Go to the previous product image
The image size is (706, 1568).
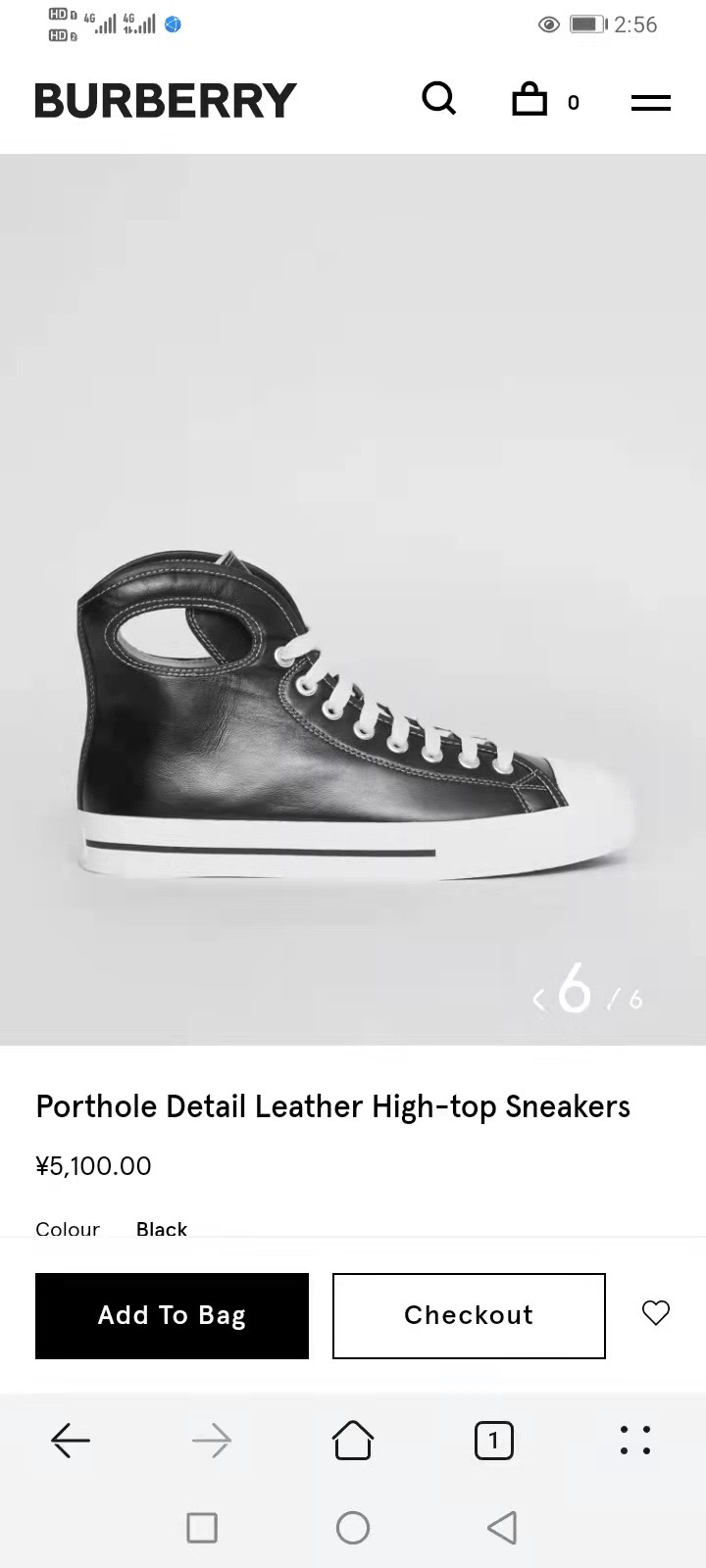click(538, 1000)
